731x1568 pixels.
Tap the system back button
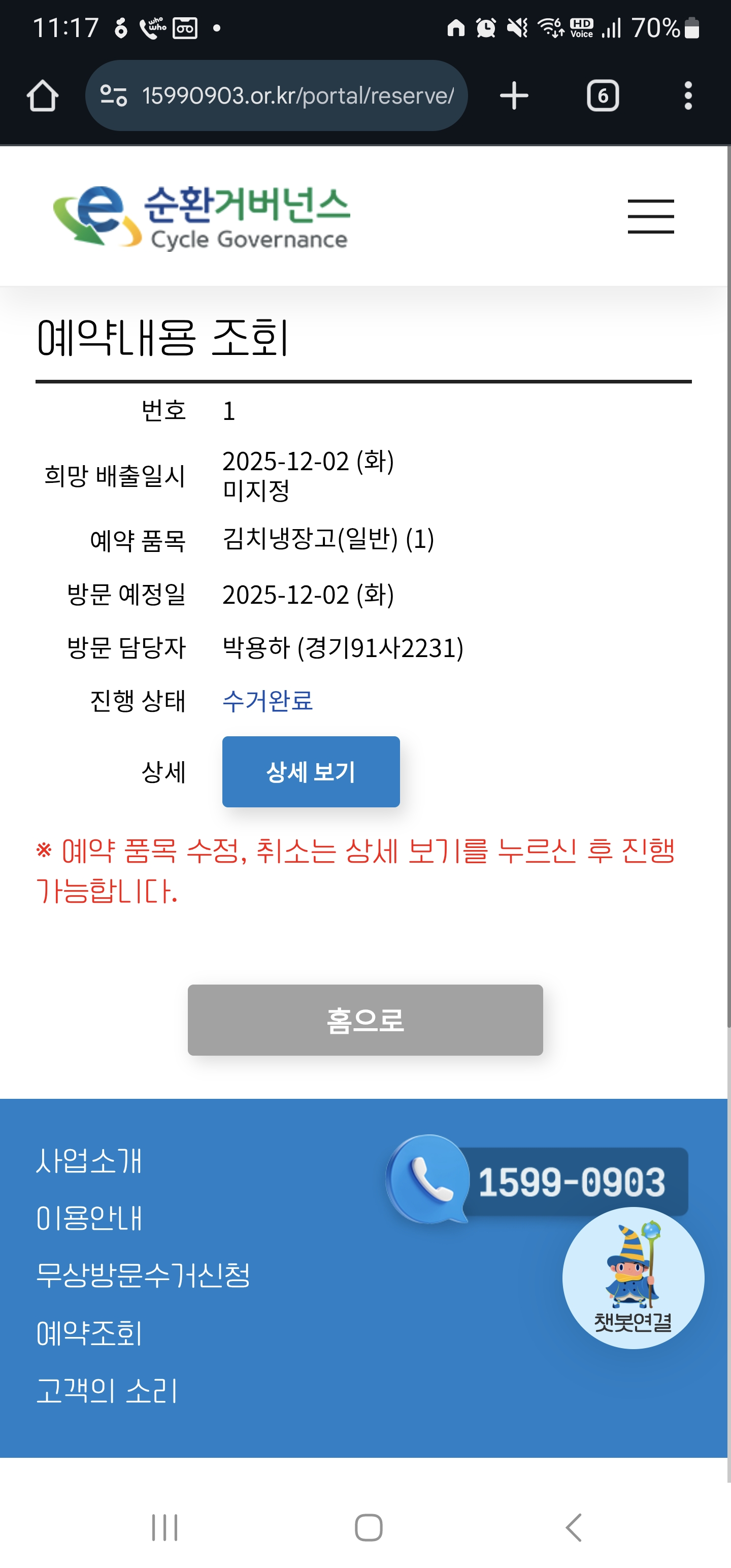pyautogui.click(x=573, y=1527)
